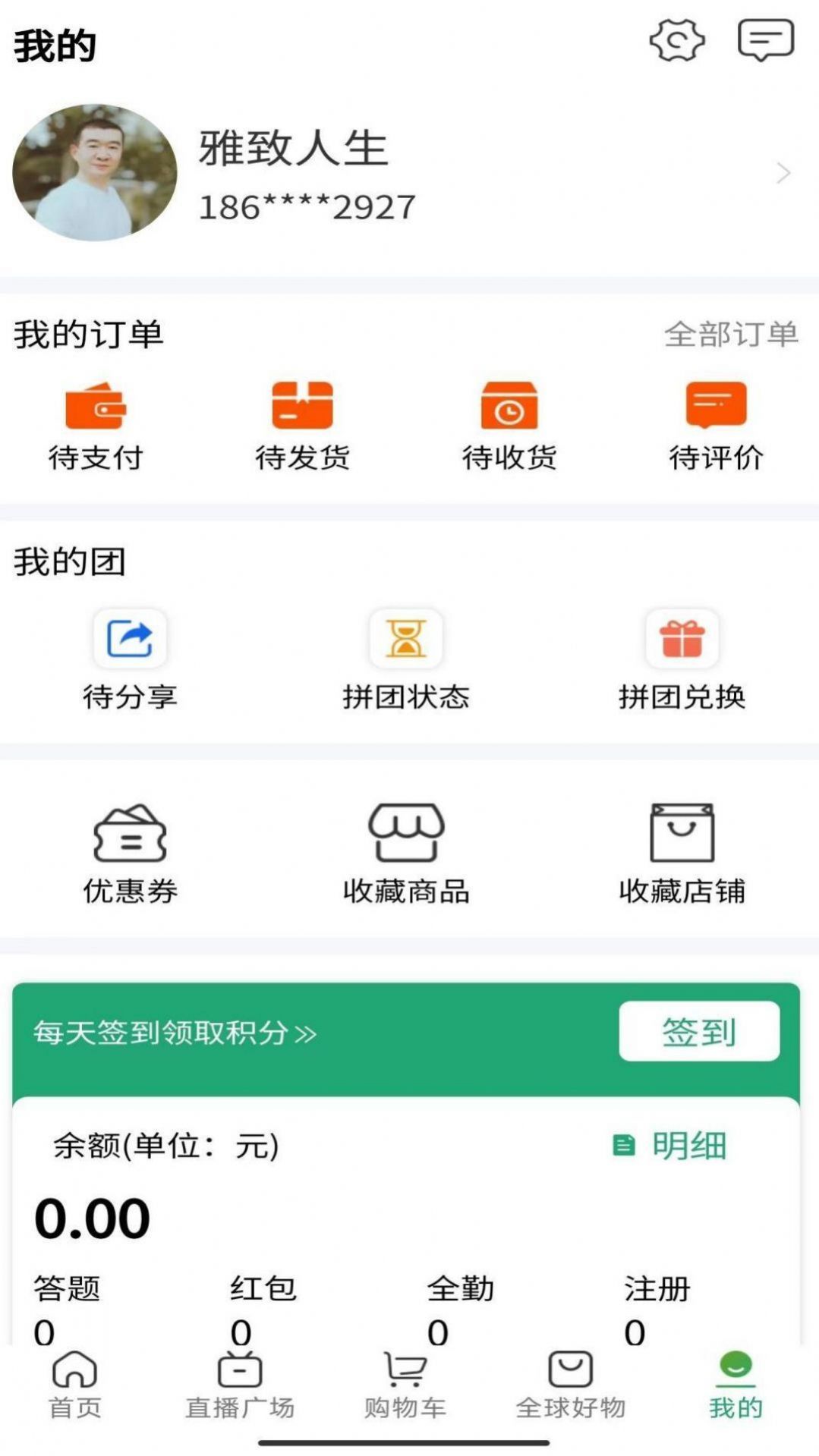Open the messages icon
Image resolution: width=819 pixels, height=1456 pixels.
(x=765, y=41)
